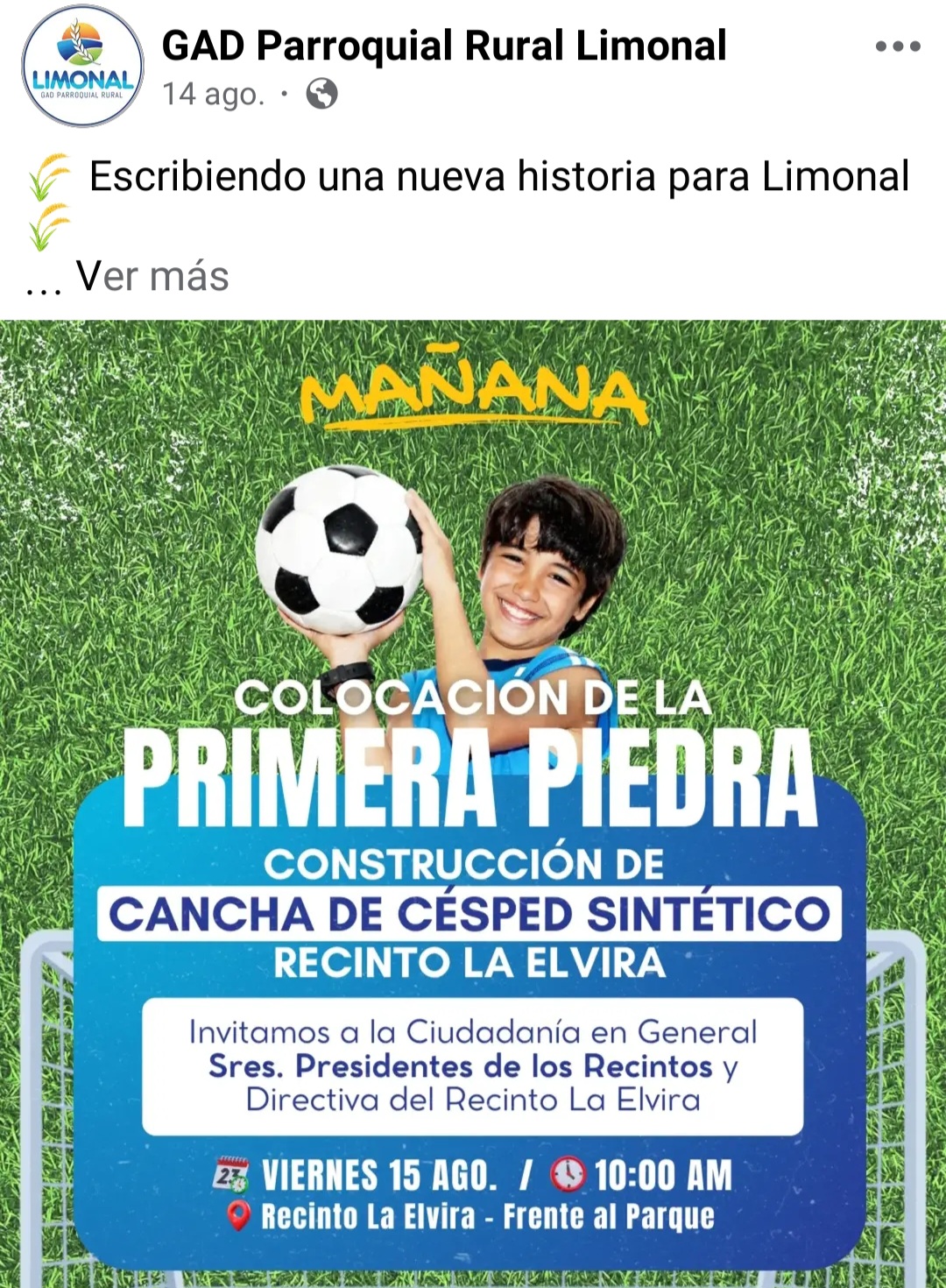946x1288 pixels.
Task: Open the post's three-dot options menu
Action: point(898,46)
